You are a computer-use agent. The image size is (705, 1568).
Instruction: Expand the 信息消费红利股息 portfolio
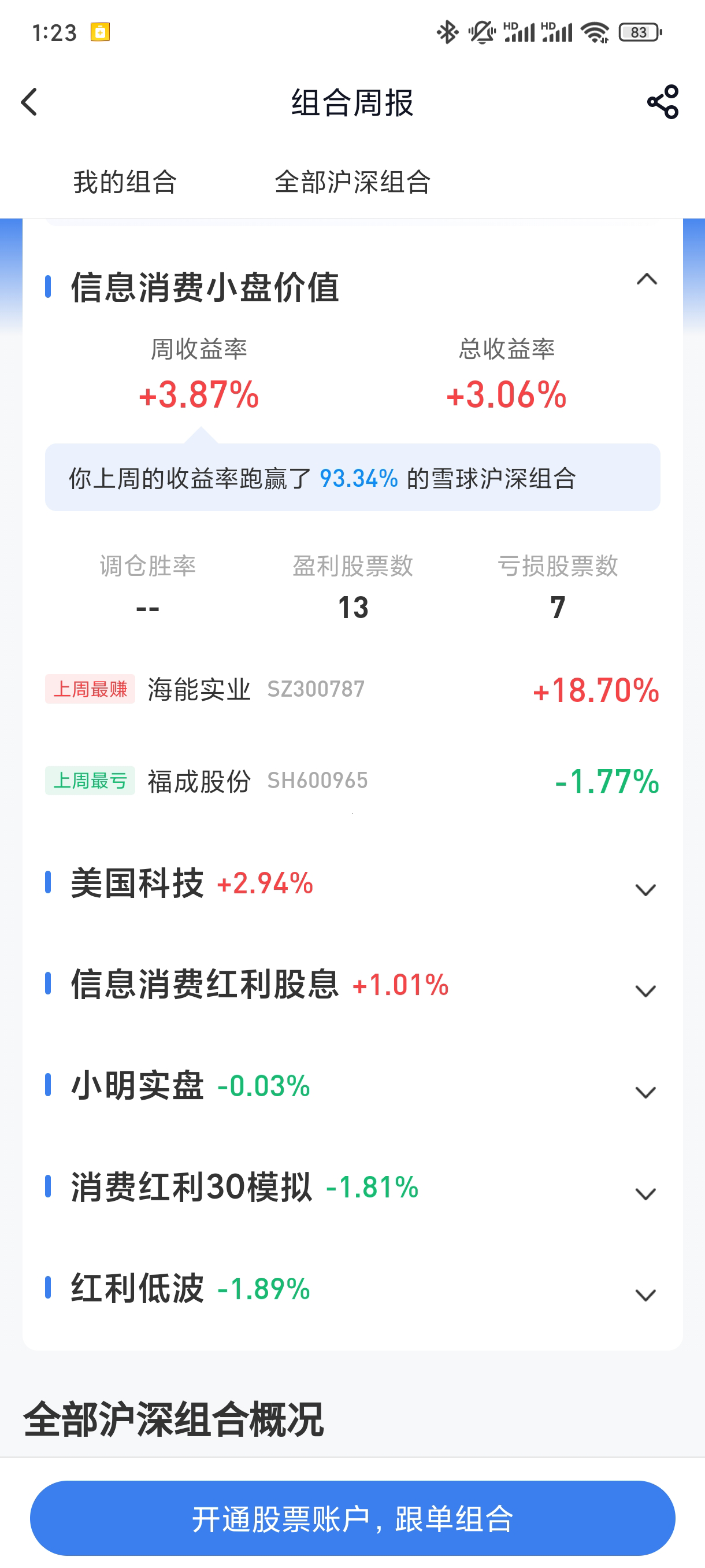point(645,990)
